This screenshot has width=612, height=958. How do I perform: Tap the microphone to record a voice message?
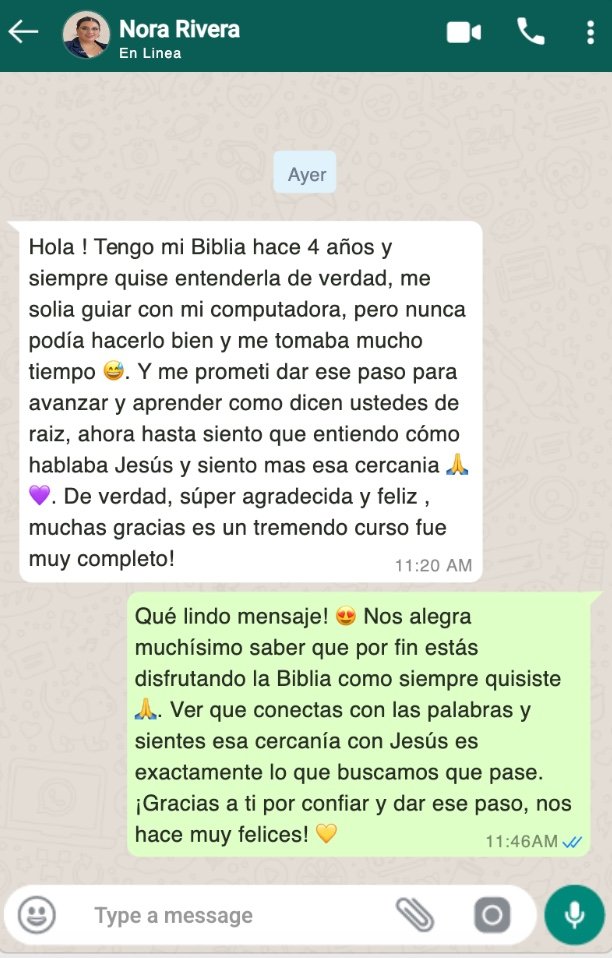(574, 914)
